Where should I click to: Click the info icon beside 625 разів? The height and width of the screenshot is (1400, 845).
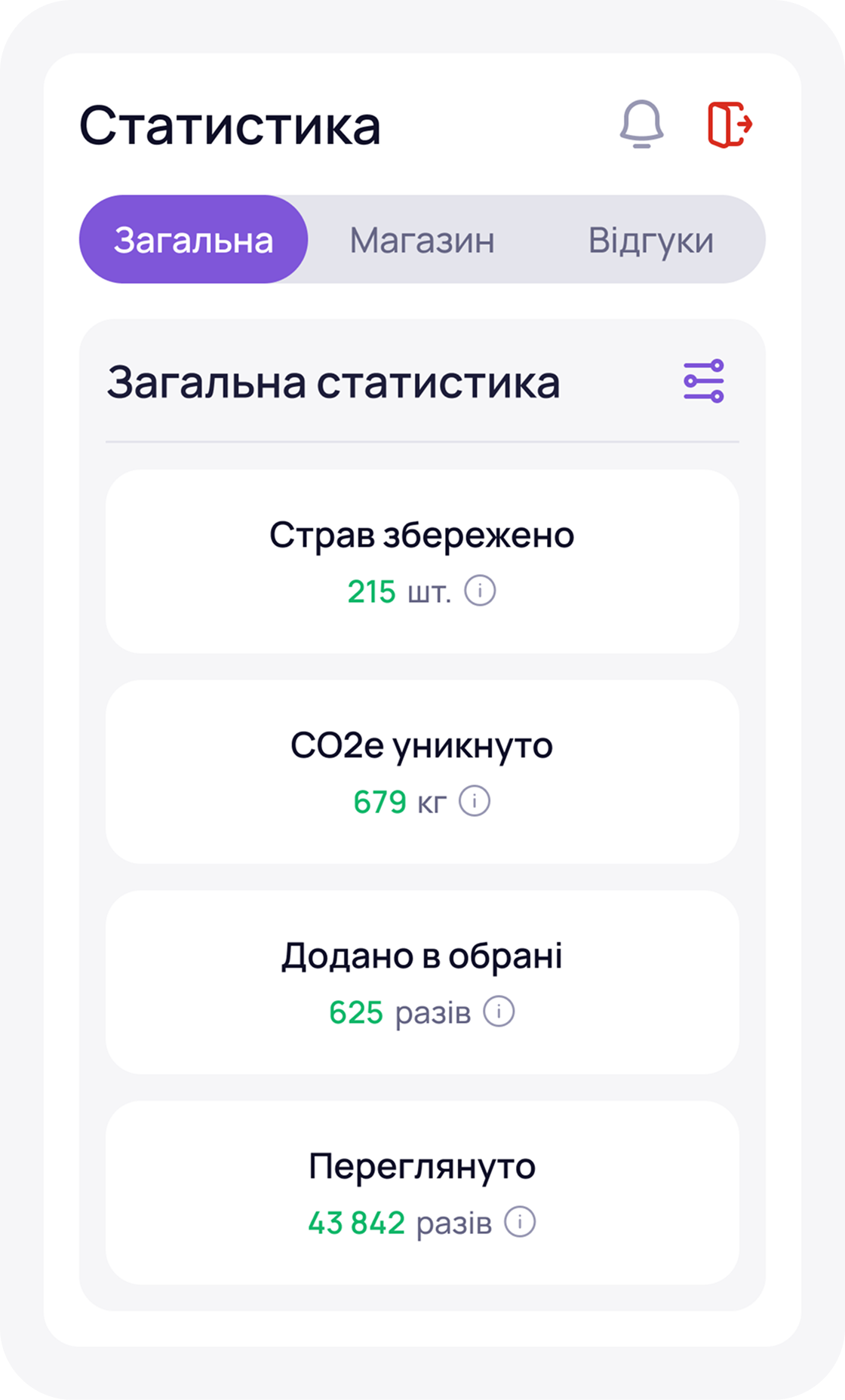[499, 1011]
